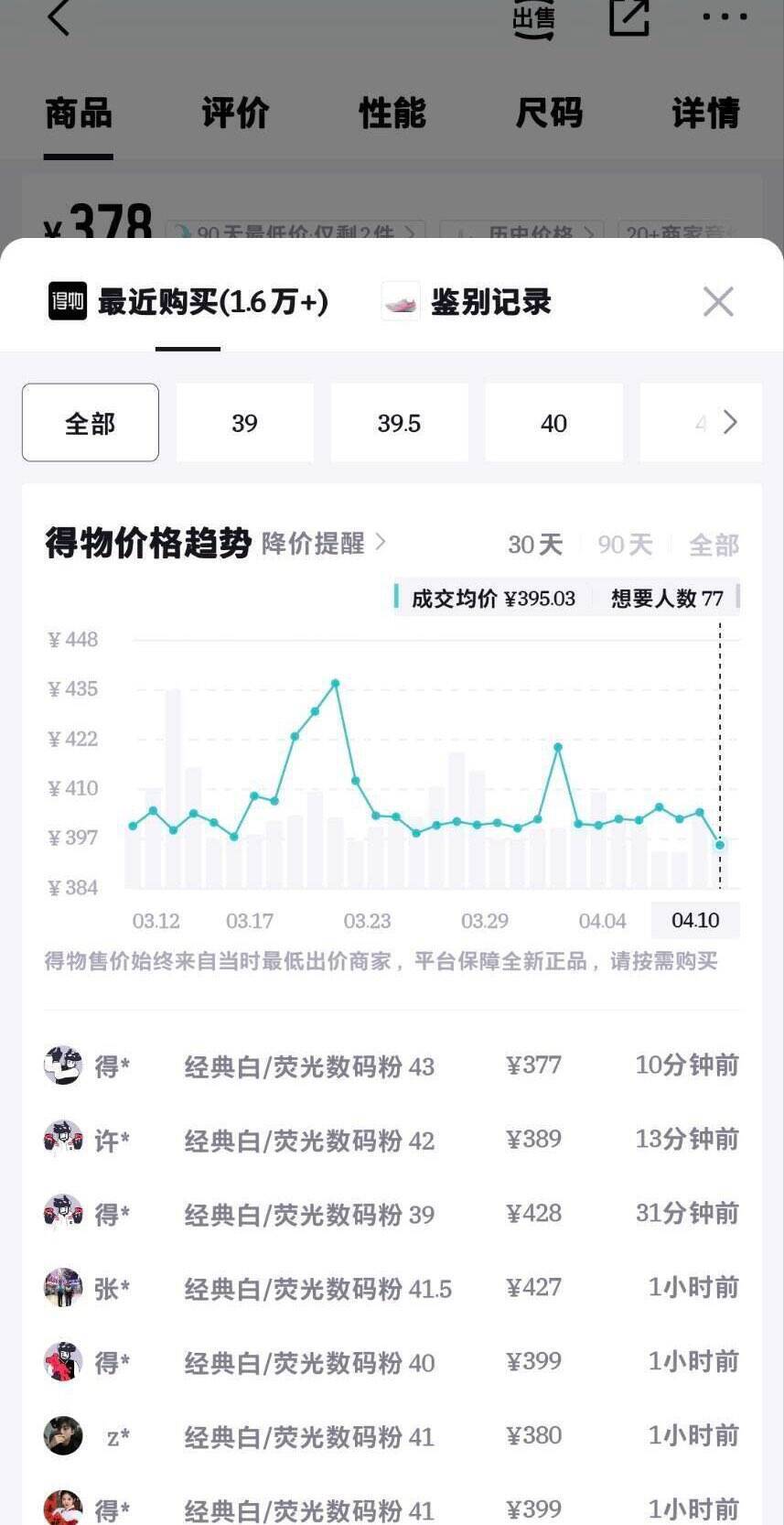Open the 降价提醒 price drop alert
This screenshot has width=784, height=1525.
323,544
